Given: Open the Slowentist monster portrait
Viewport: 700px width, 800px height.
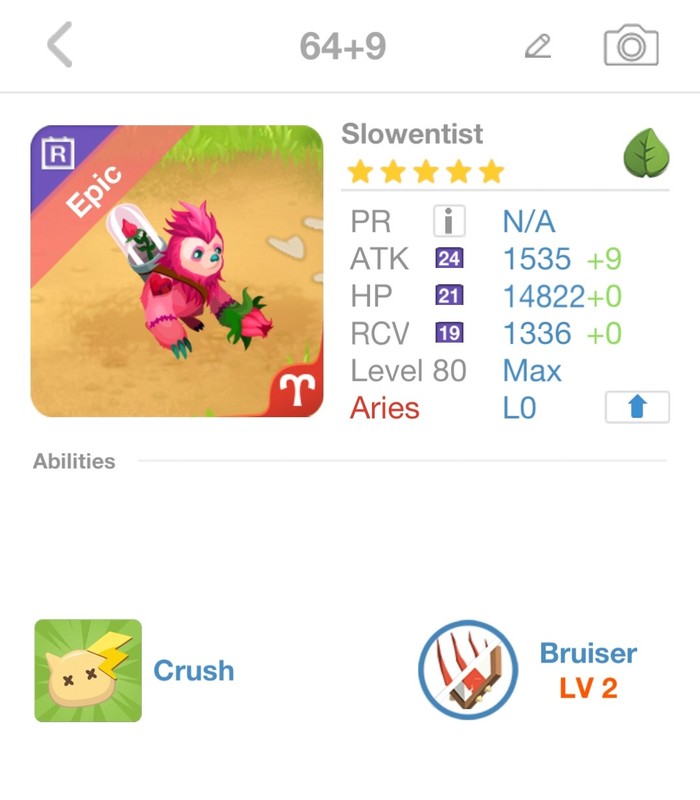Looking at the screenshot, I should point(177,271).
